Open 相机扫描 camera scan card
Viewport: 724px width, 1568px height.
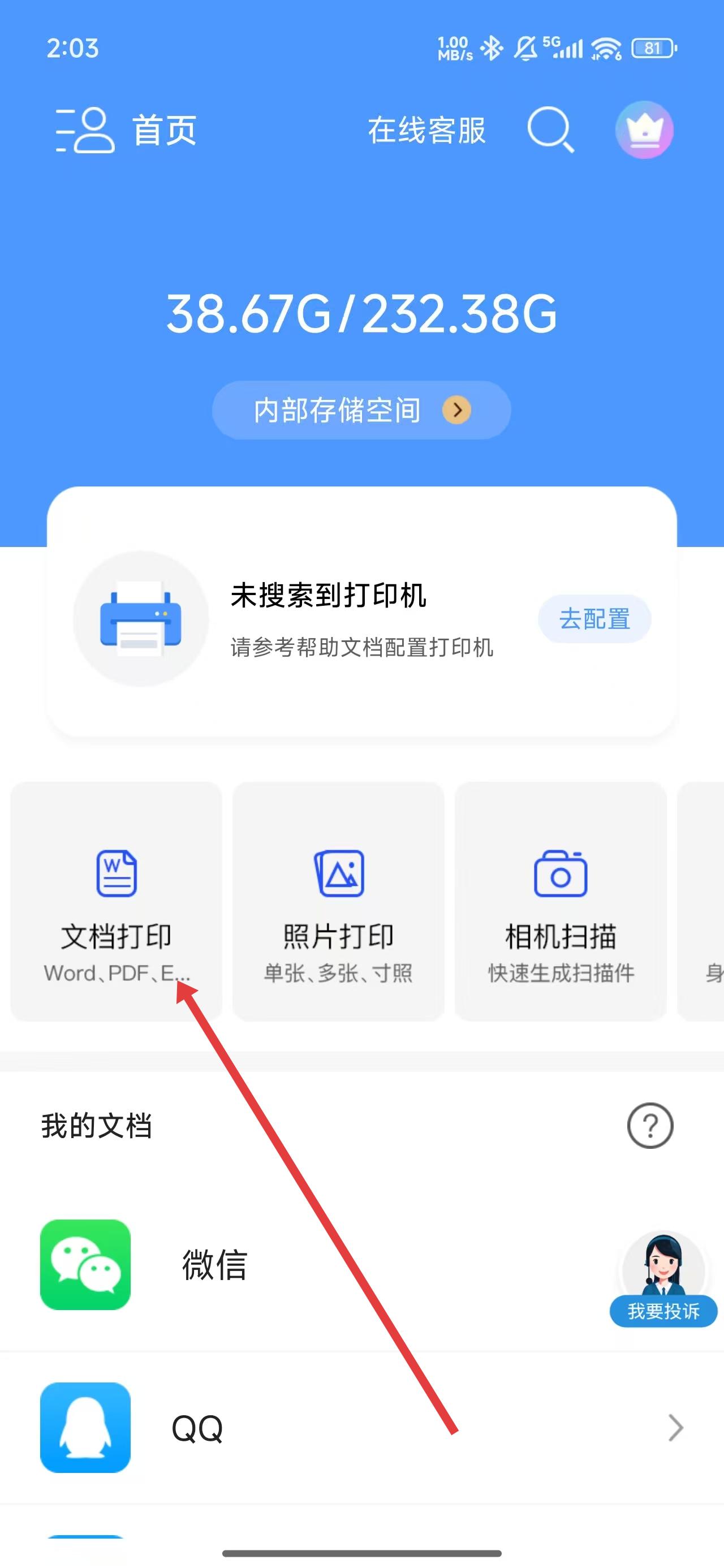[x=560, y=901]
